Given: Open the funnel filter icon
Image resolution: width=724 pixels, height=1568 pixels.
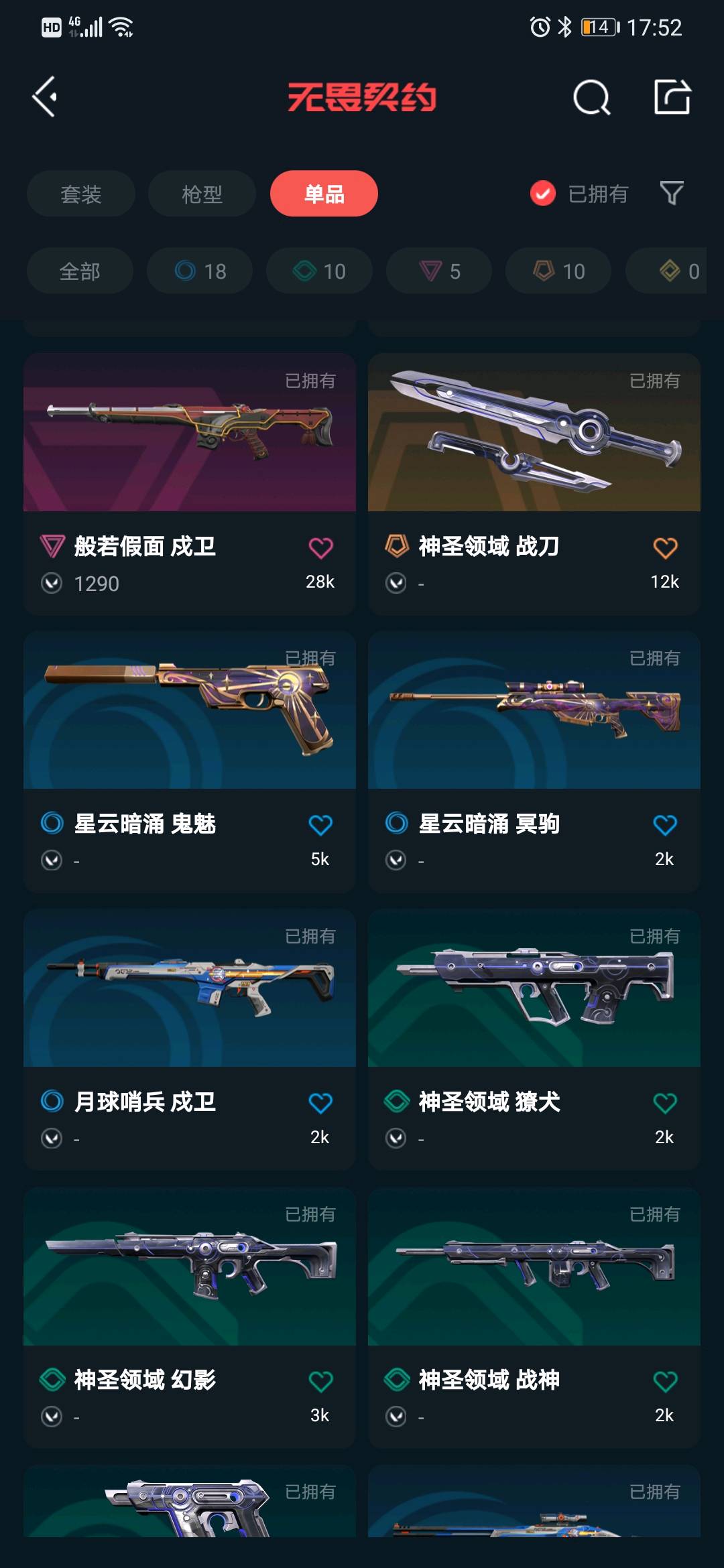Looking at the screenshot, I should pos(672,193).
